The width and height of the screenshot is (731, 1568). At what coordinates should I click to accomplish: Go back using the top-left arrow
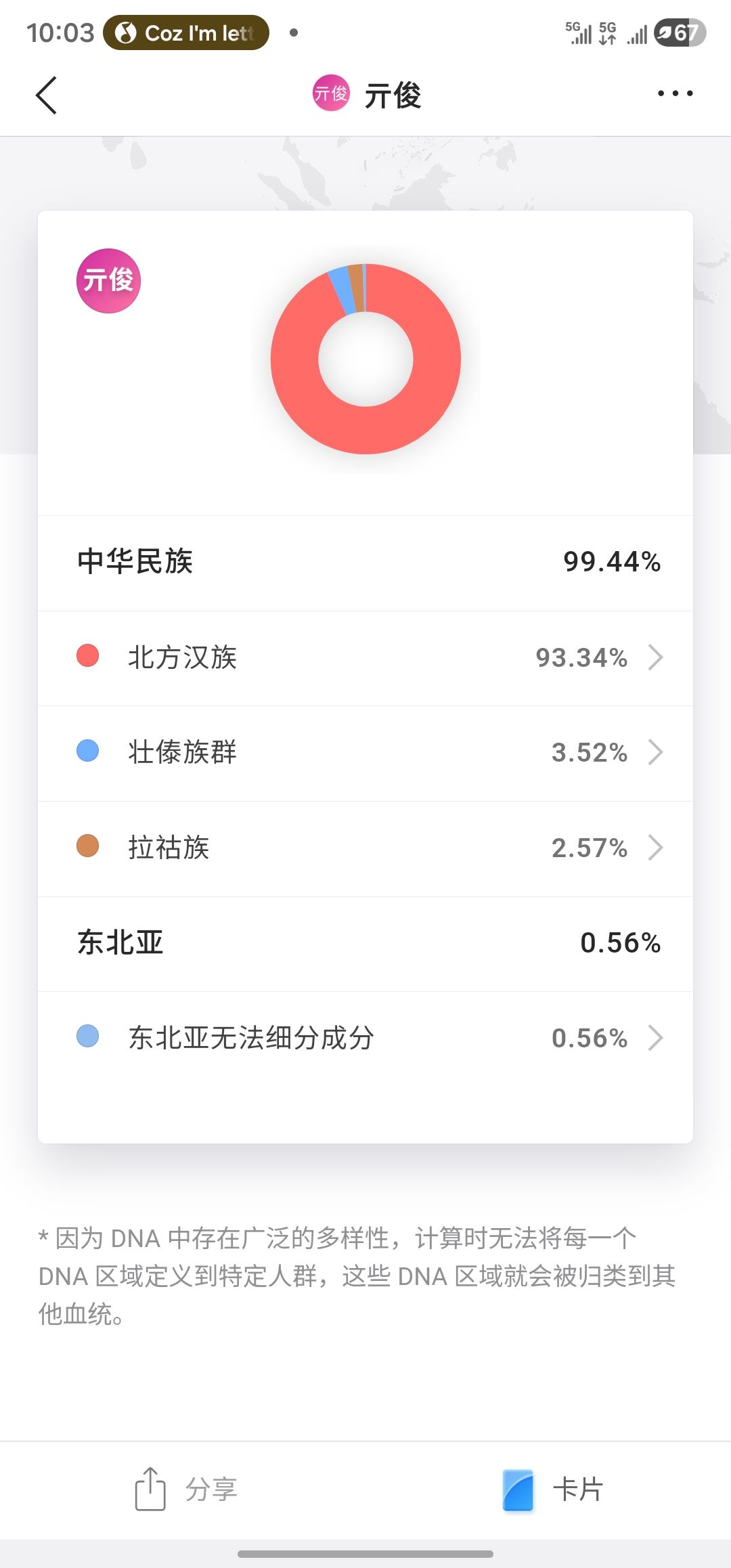point(46,95)
